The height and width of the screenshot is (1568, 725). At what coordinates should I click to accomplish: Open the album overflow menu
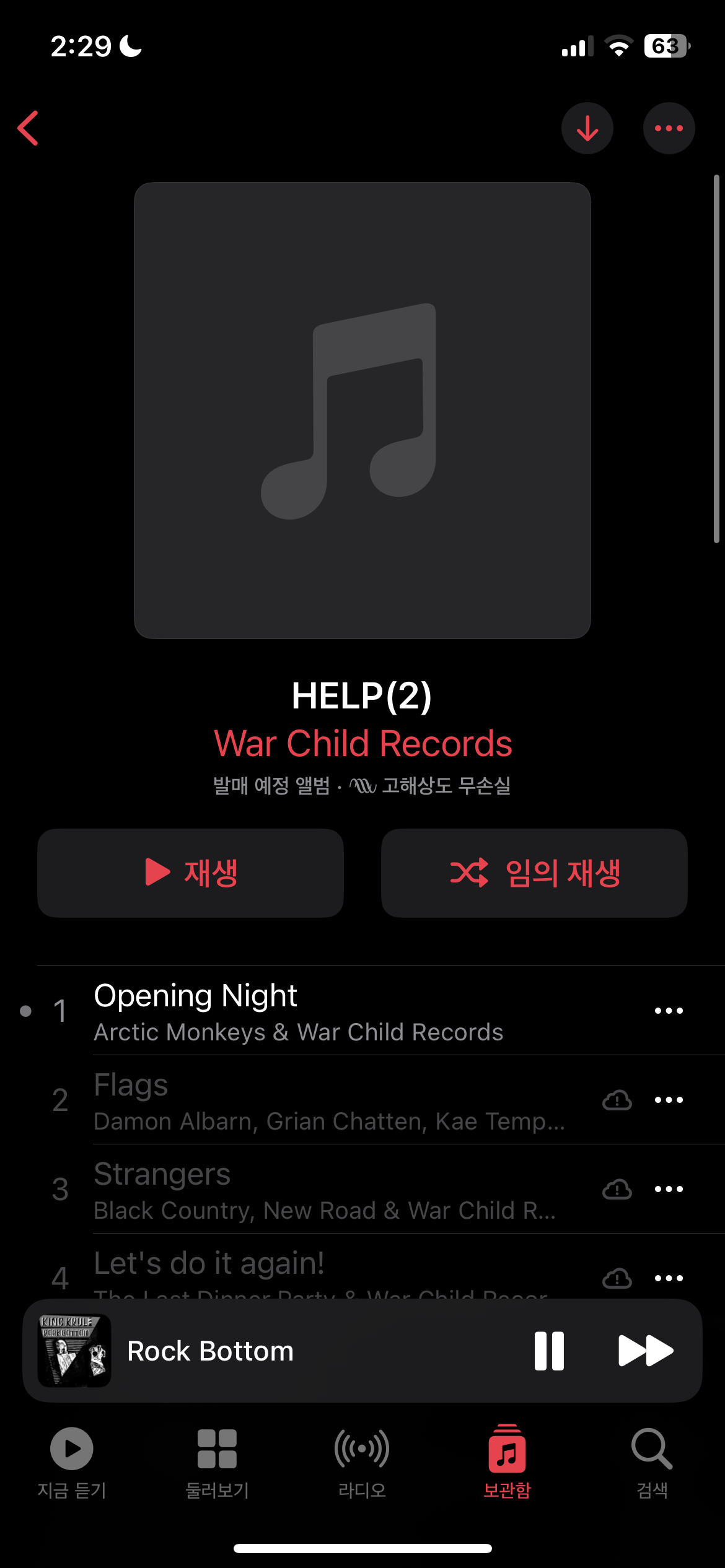click(669, 128)
